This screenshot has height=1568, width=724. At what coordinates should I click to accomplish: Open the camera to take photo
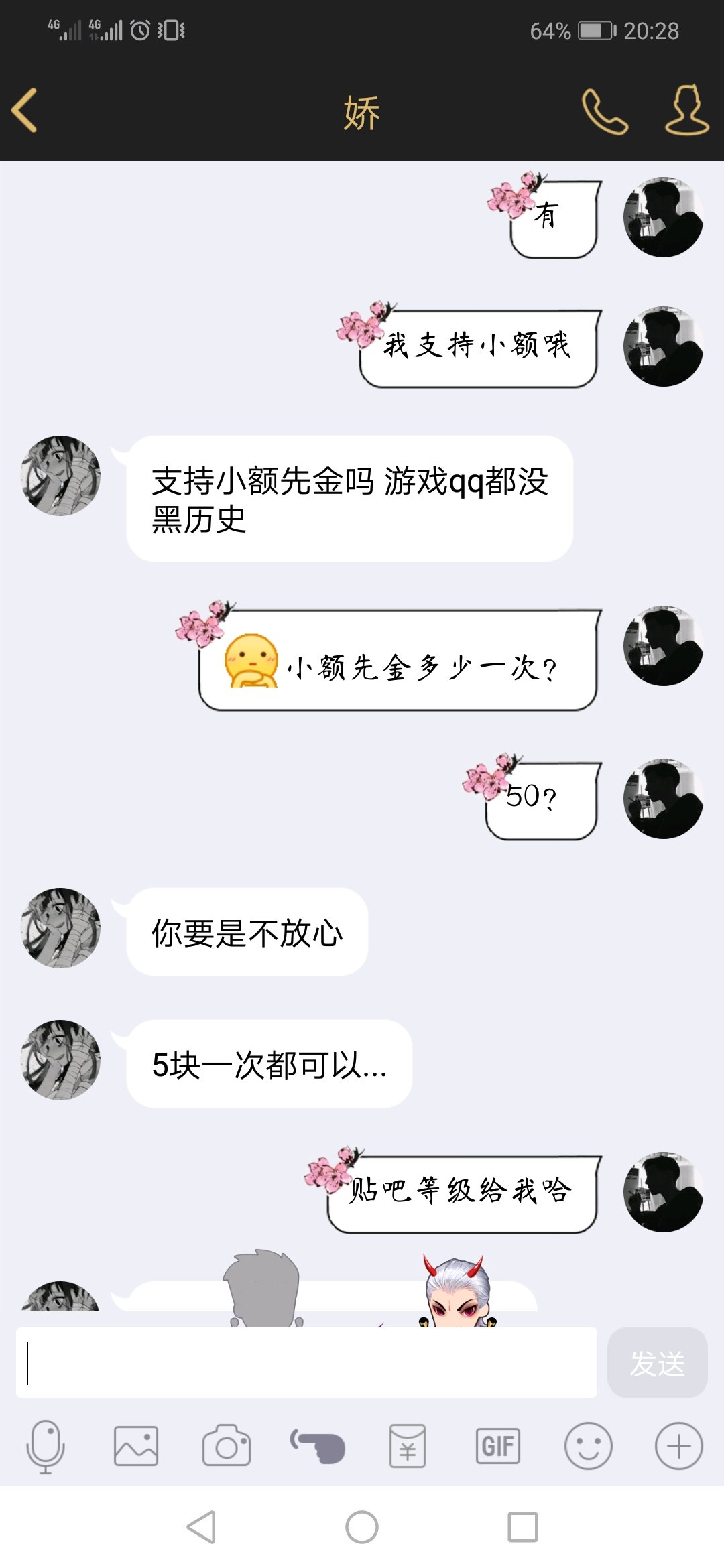(x=227, y=1446)
